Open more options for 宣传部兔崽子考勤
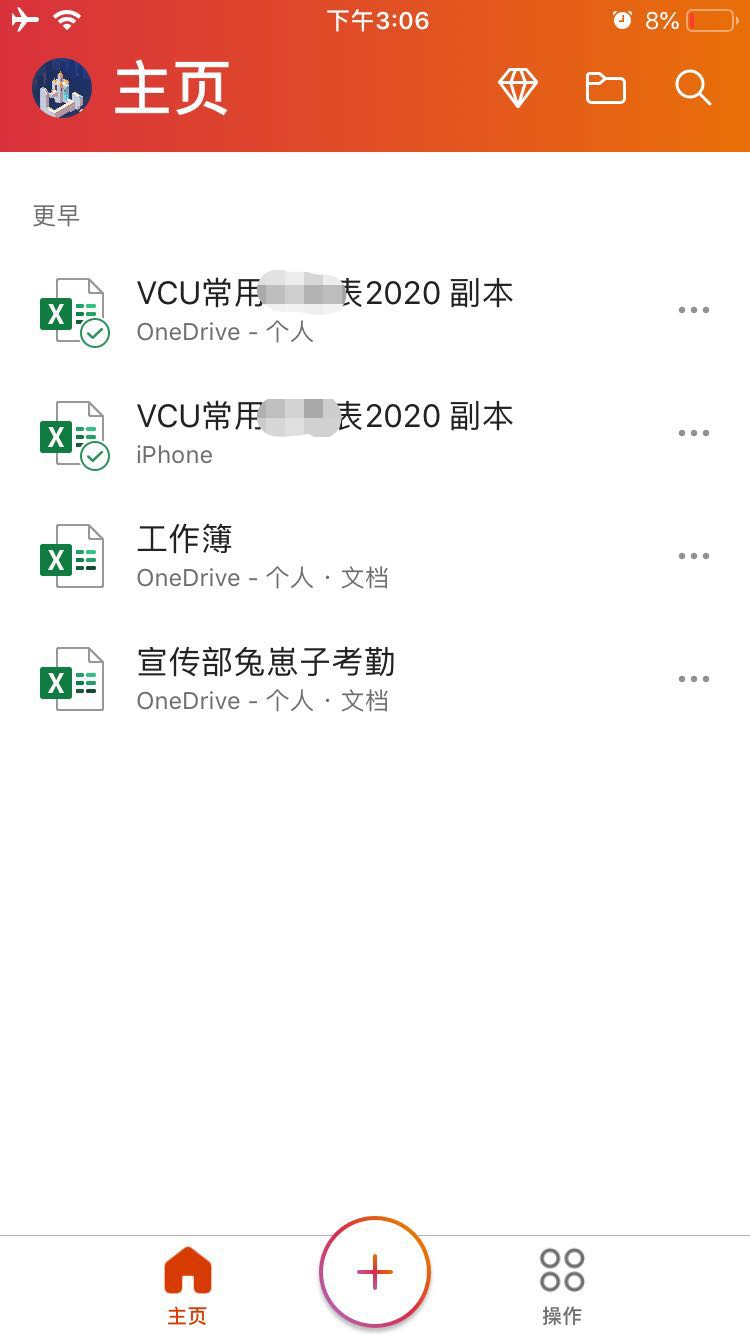750x1334 pixels. pyautogui.click(x=693, y=679)
